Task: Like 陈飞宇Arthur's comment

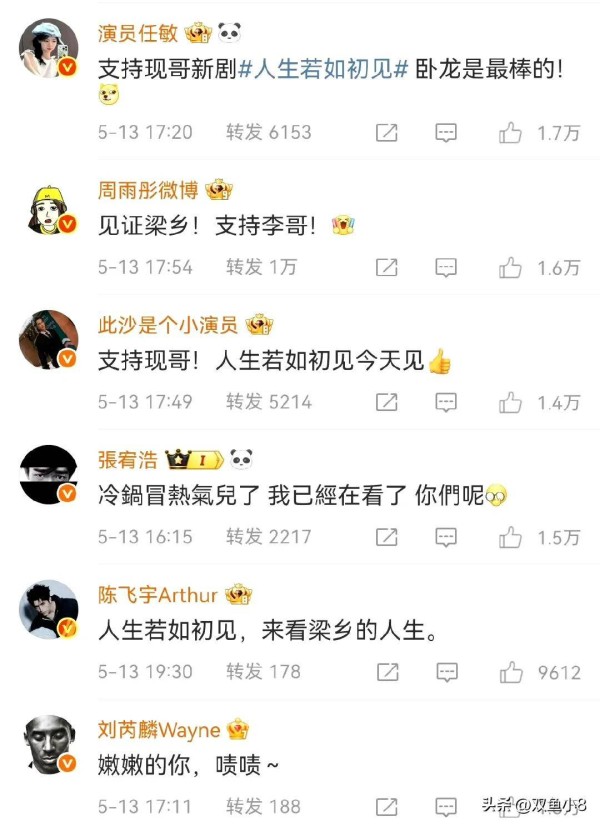Action: pos(511,672)
